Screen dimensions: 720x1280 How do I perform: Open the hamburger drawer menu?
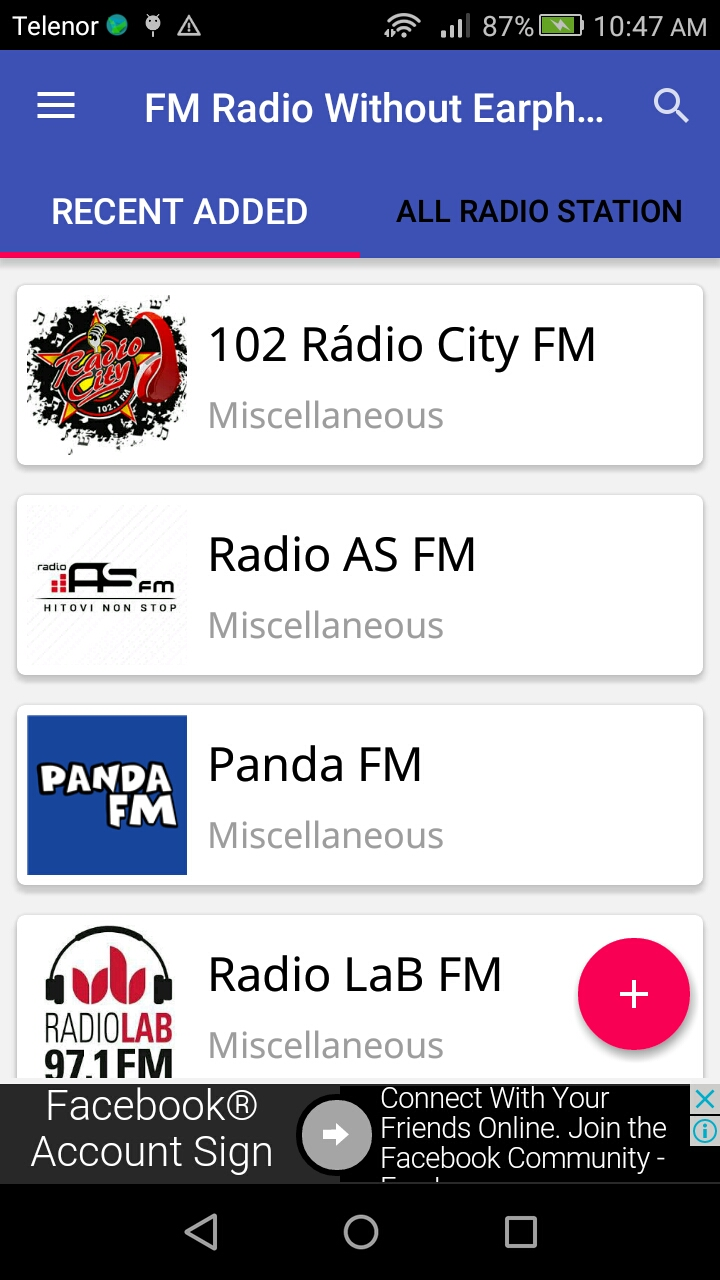click(56, 106)
